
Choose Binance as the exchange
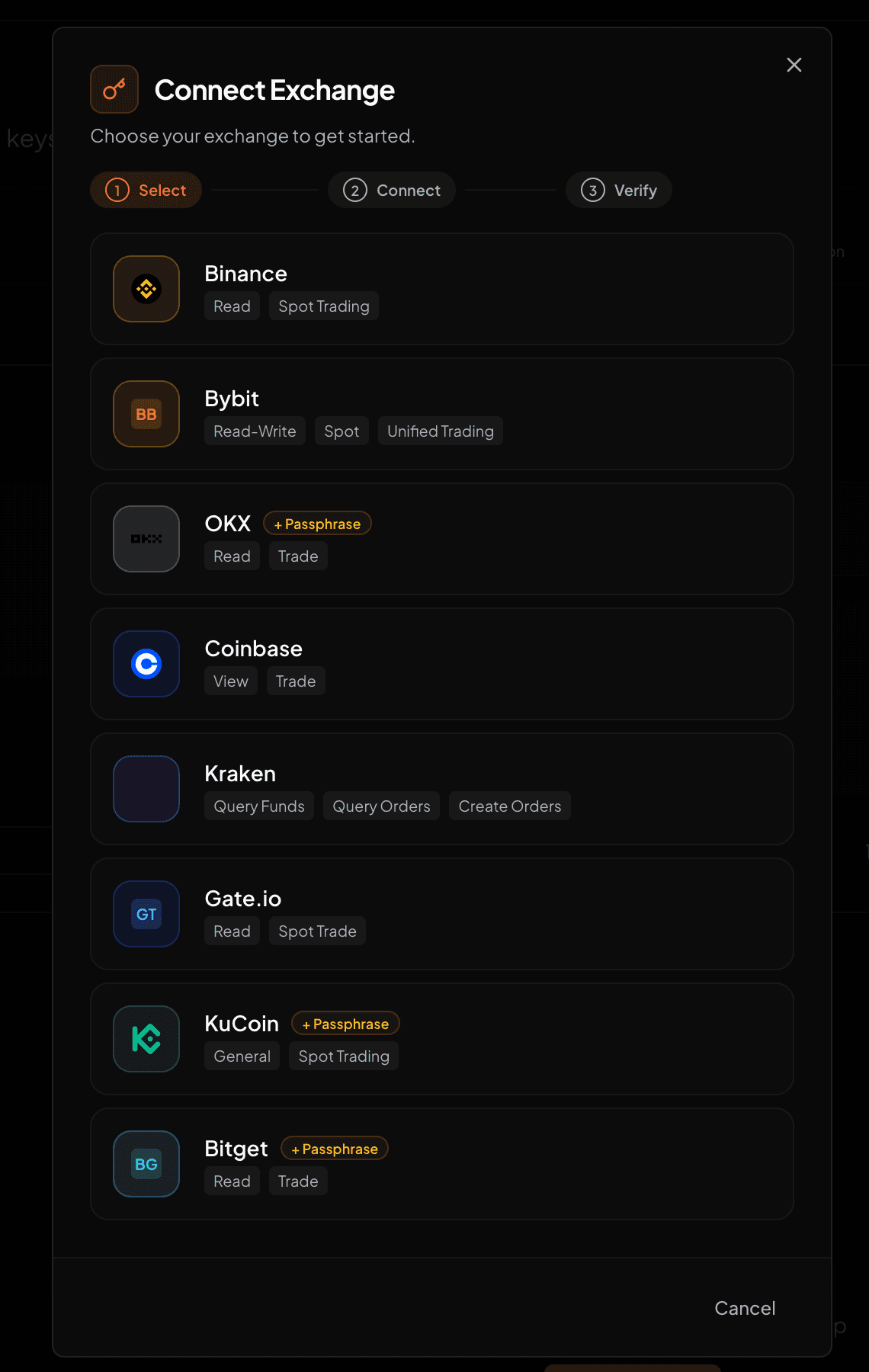pos(441,289)
